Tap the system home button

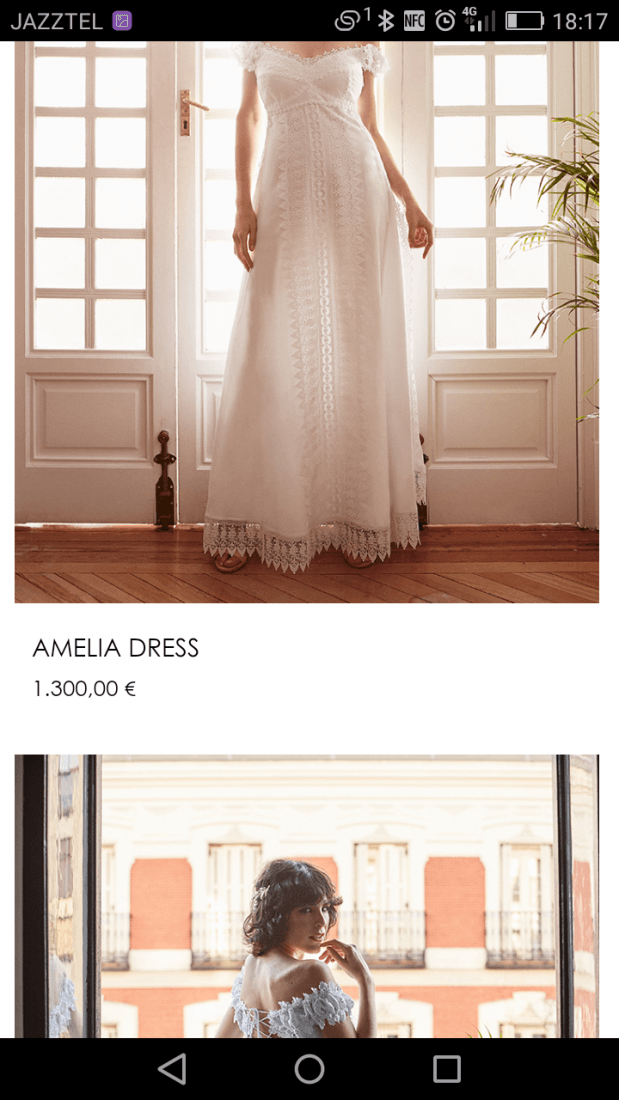click(x=310, y=1069)
